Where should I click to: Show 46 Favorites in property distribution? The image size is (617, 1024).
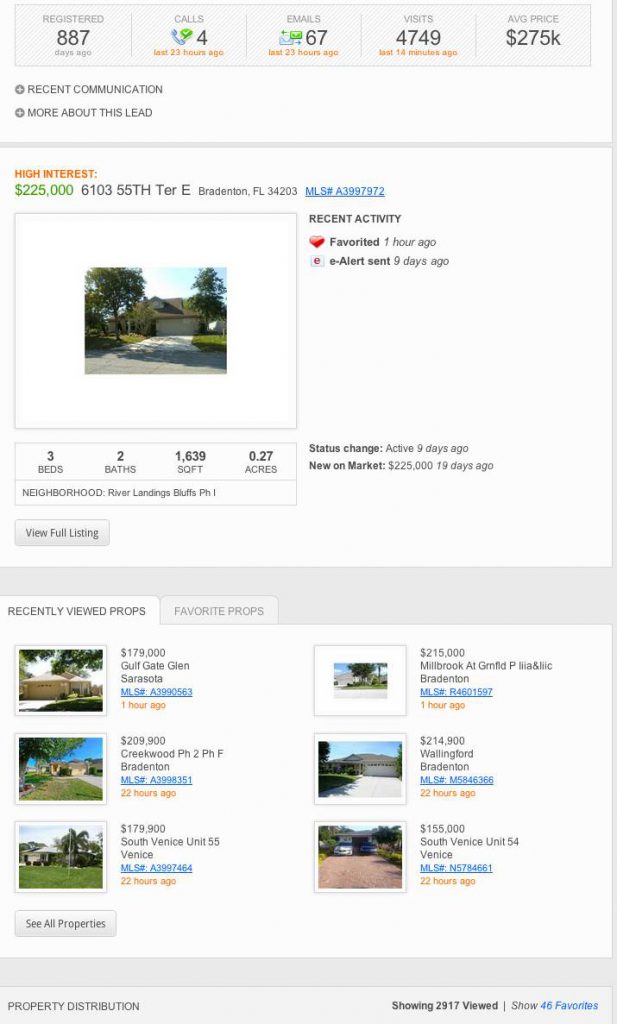[x=569, y=1006]
